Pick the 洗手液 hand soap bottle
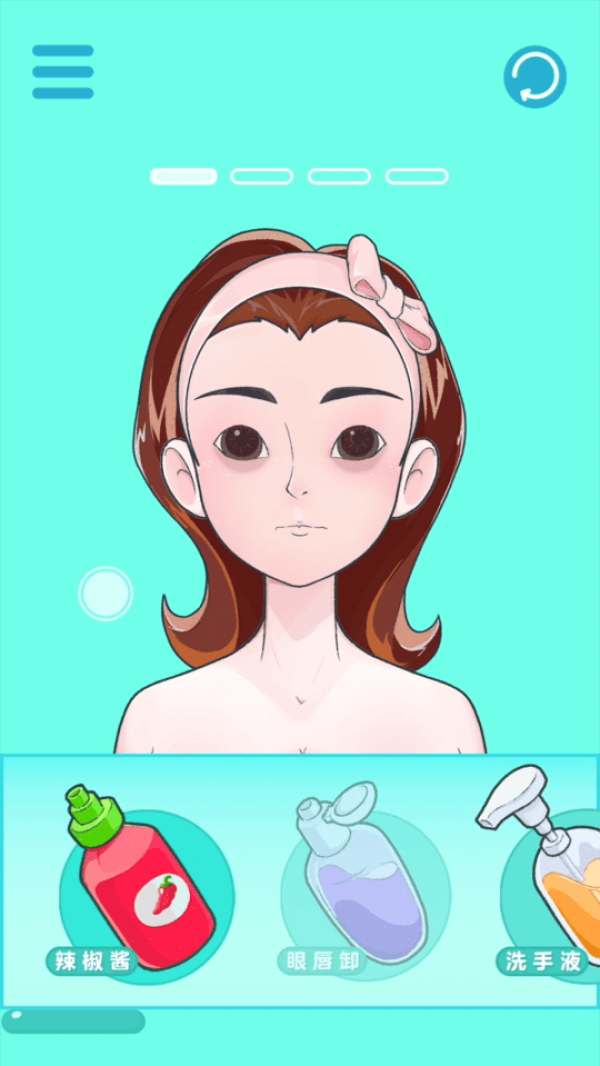Image resolution: width=600 pixels, height=1066 pixels. [x=548, y=874]
